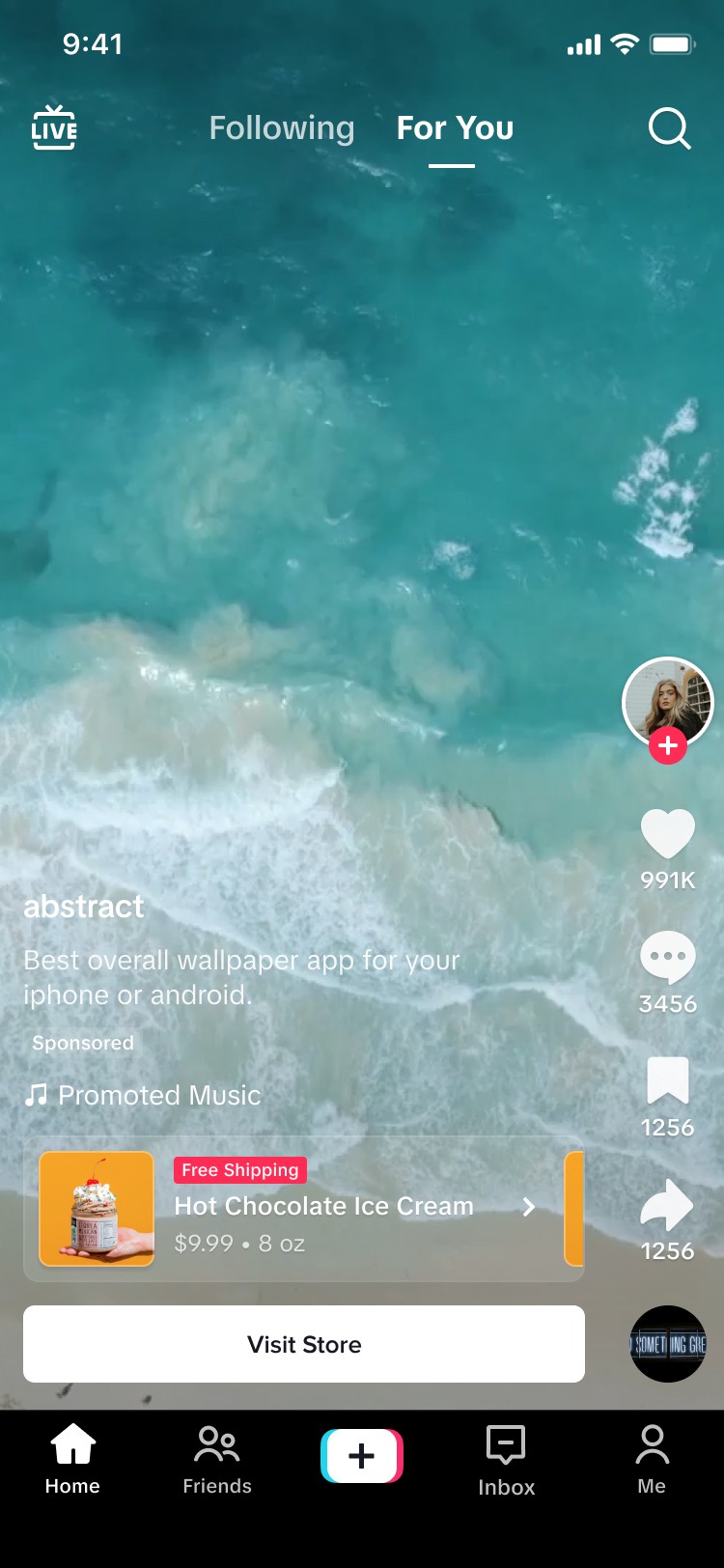The width and height of the screenshot is (724, 1568).
Task: Tap the Visit Store button
Action: [x=304, y=1344]
